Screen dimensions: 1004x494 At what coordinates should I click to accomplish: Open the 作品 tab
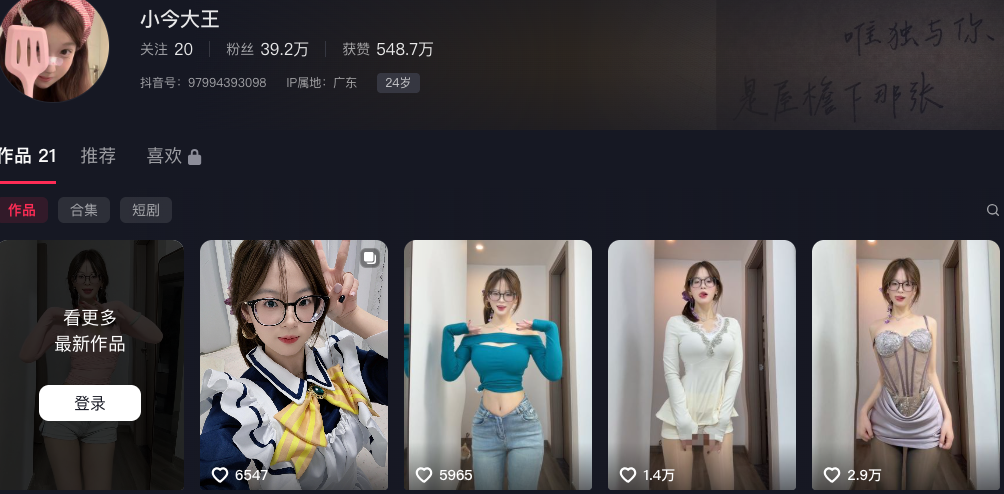pos(27,156)
